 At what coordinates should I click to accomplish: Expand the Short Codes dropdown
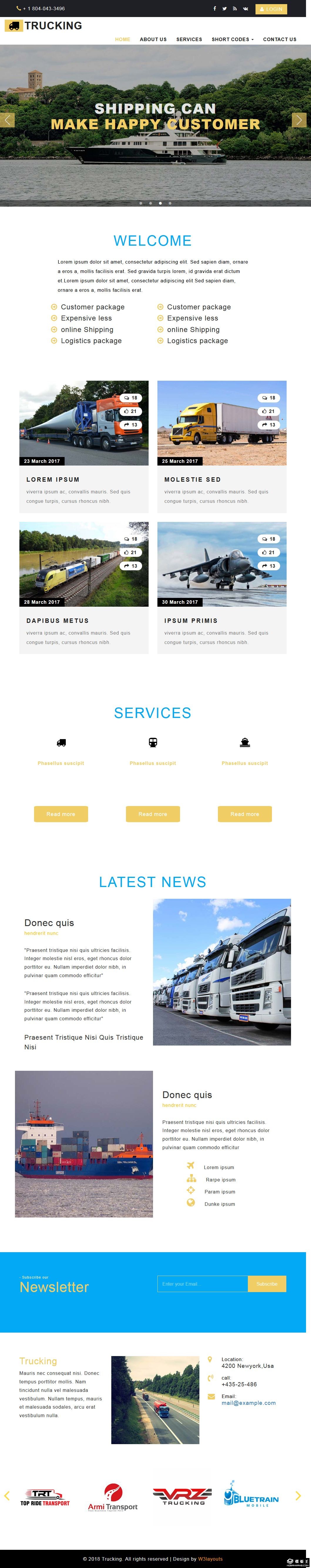point(233,40)
